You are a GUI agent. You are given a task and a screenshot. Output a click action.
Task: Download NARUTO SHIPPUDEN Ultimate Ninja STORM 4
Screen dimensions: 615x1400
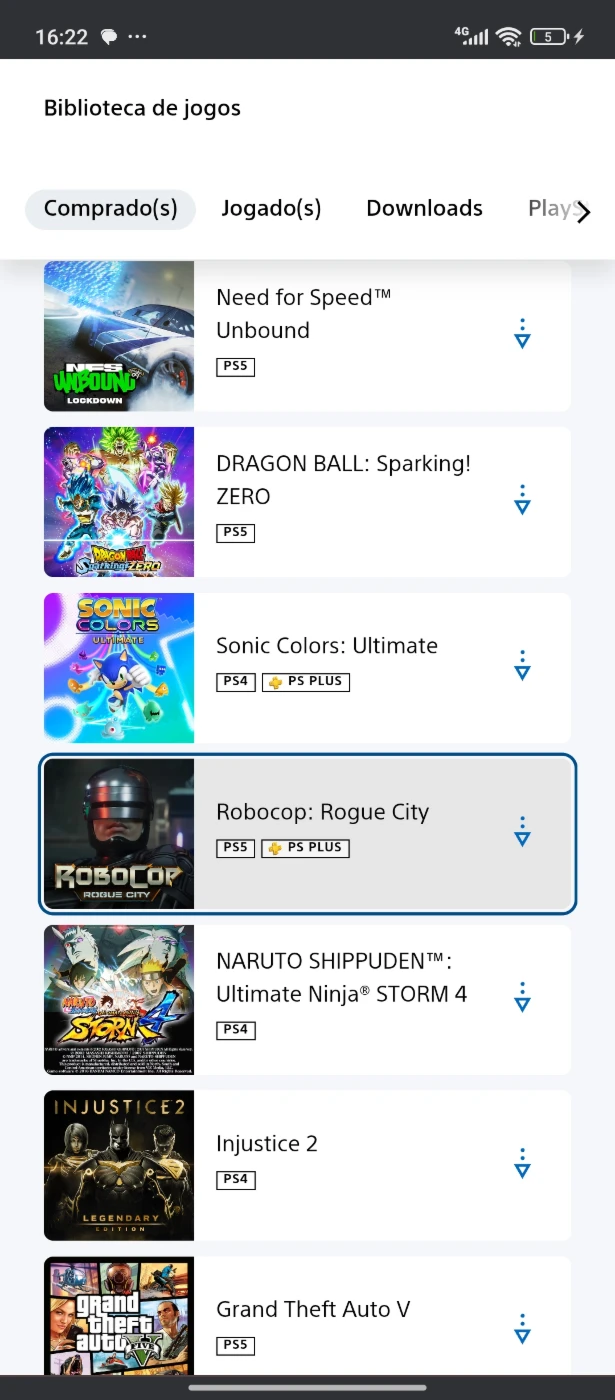522,998
